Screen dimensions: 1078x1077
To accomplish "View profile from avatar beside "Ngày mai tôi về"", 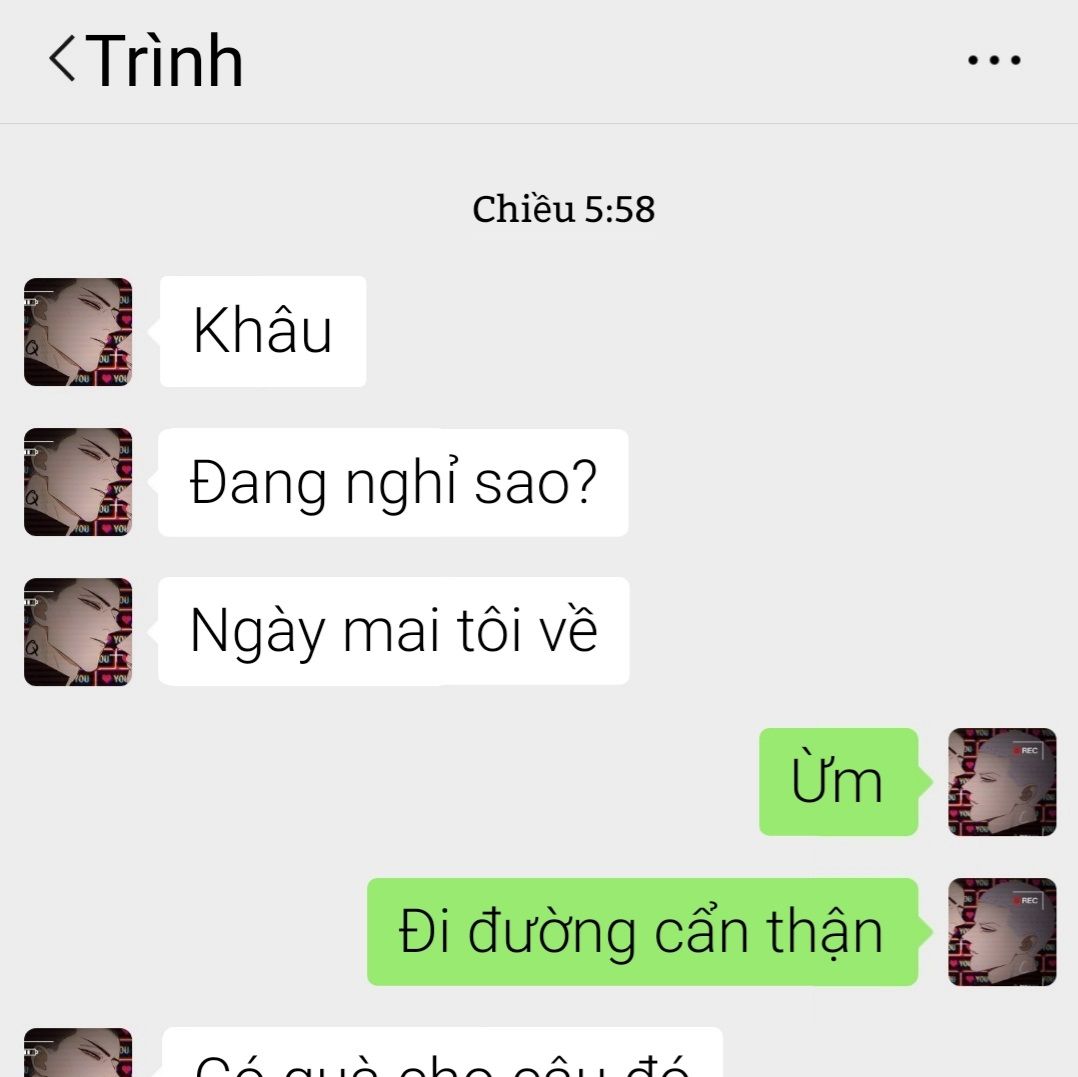I will coord(78,632).
